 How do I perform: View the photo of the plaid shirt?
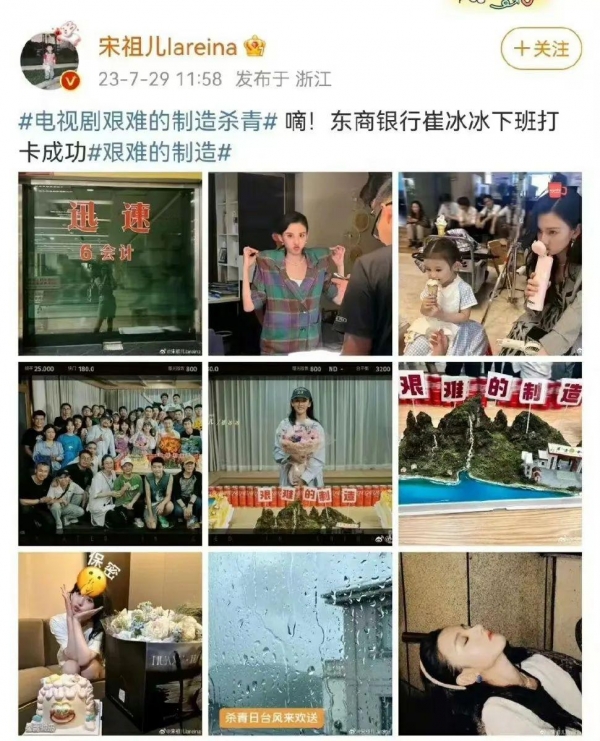[x=300, y=263]
